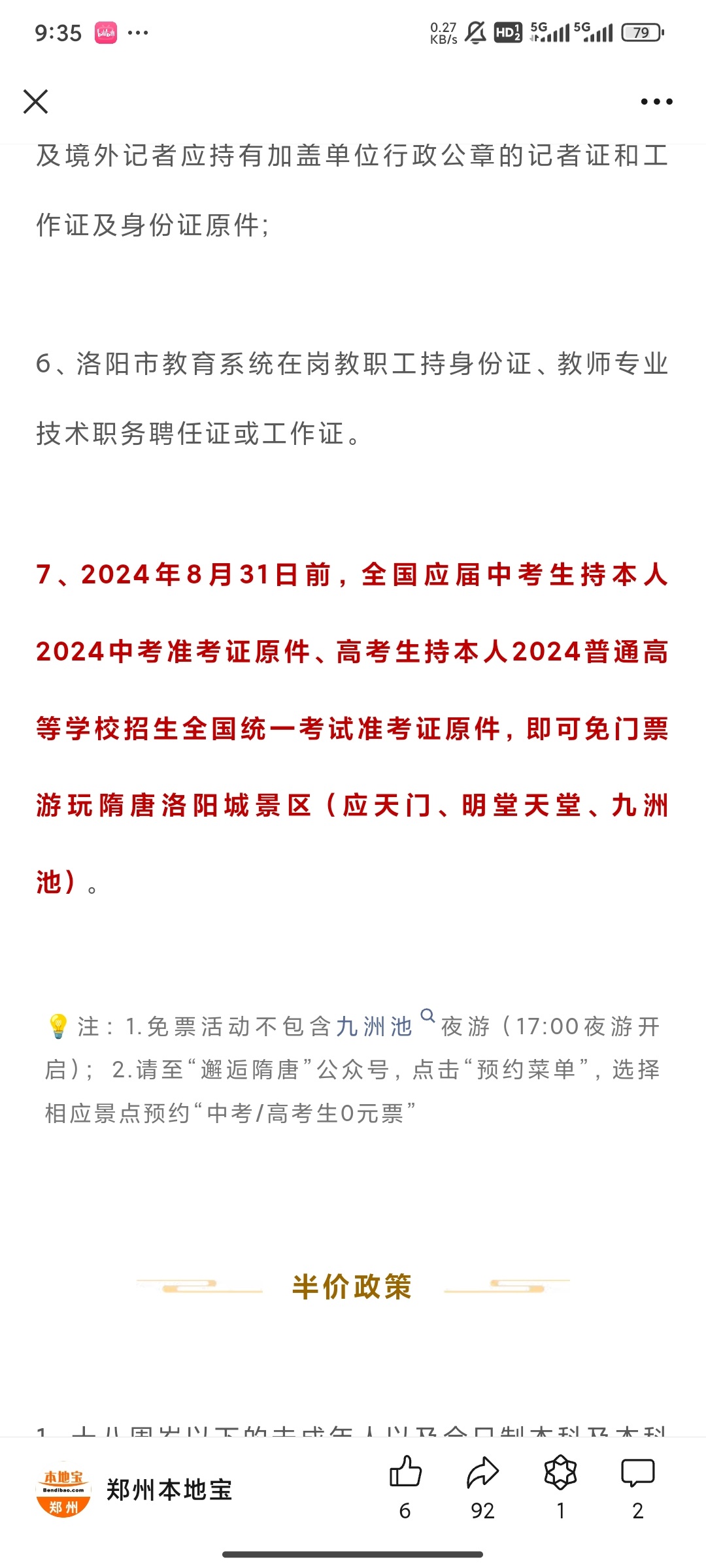Open the three-dot overflow menu
The width and height of the screenshot is (706, 1568).
(656, 102)
